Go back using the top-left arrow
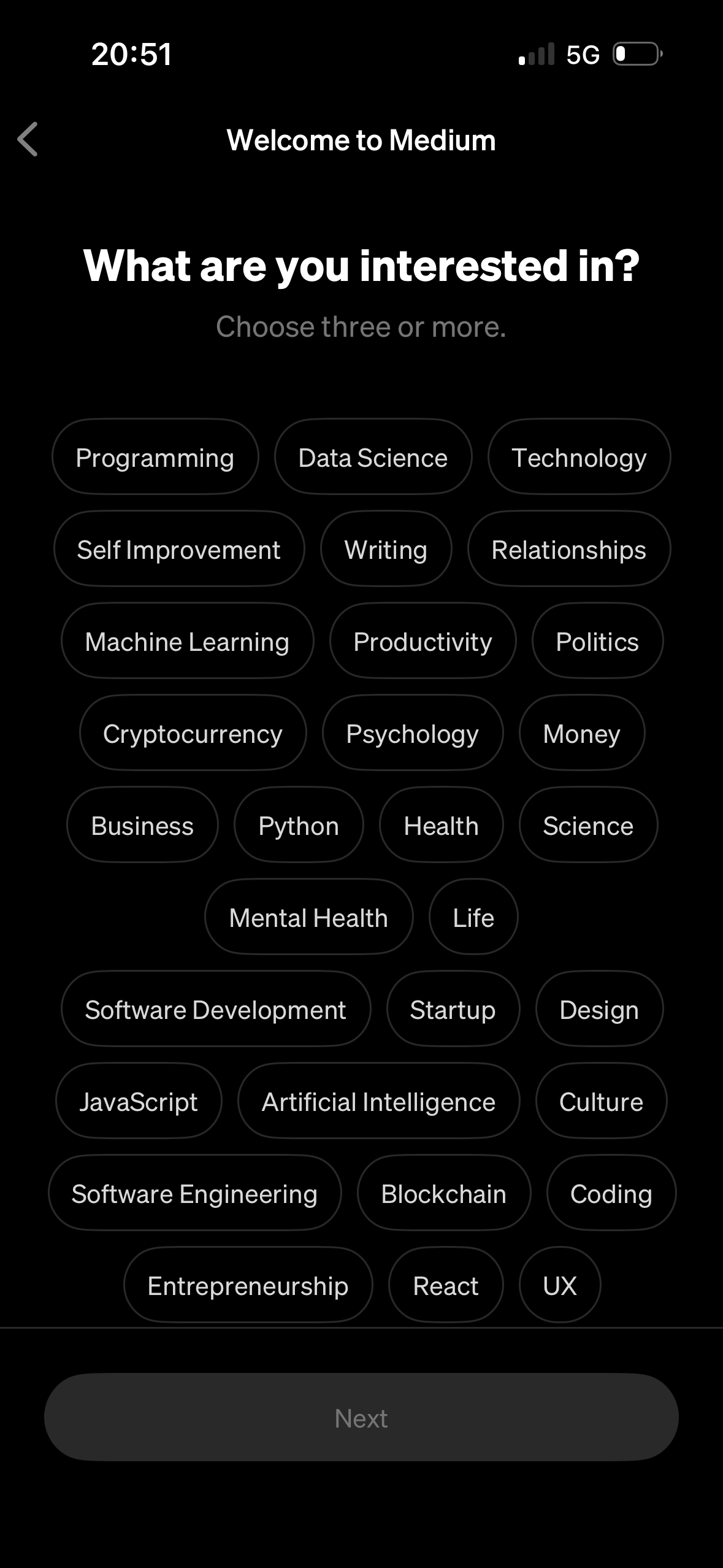Screen dimensions: 723x1568 (28, 139)
